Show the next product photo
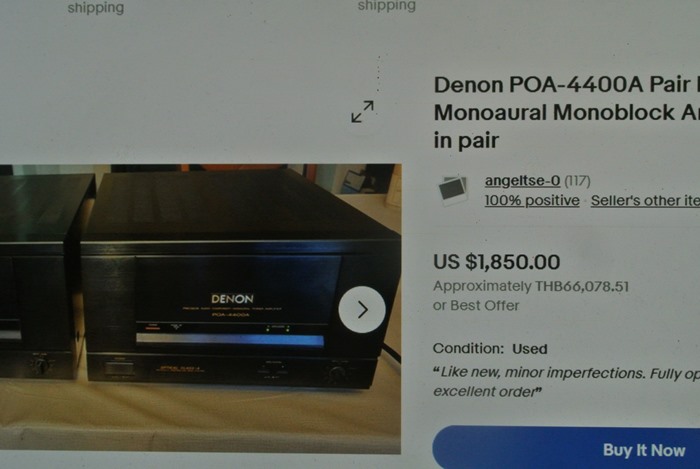 click(362, 310)
